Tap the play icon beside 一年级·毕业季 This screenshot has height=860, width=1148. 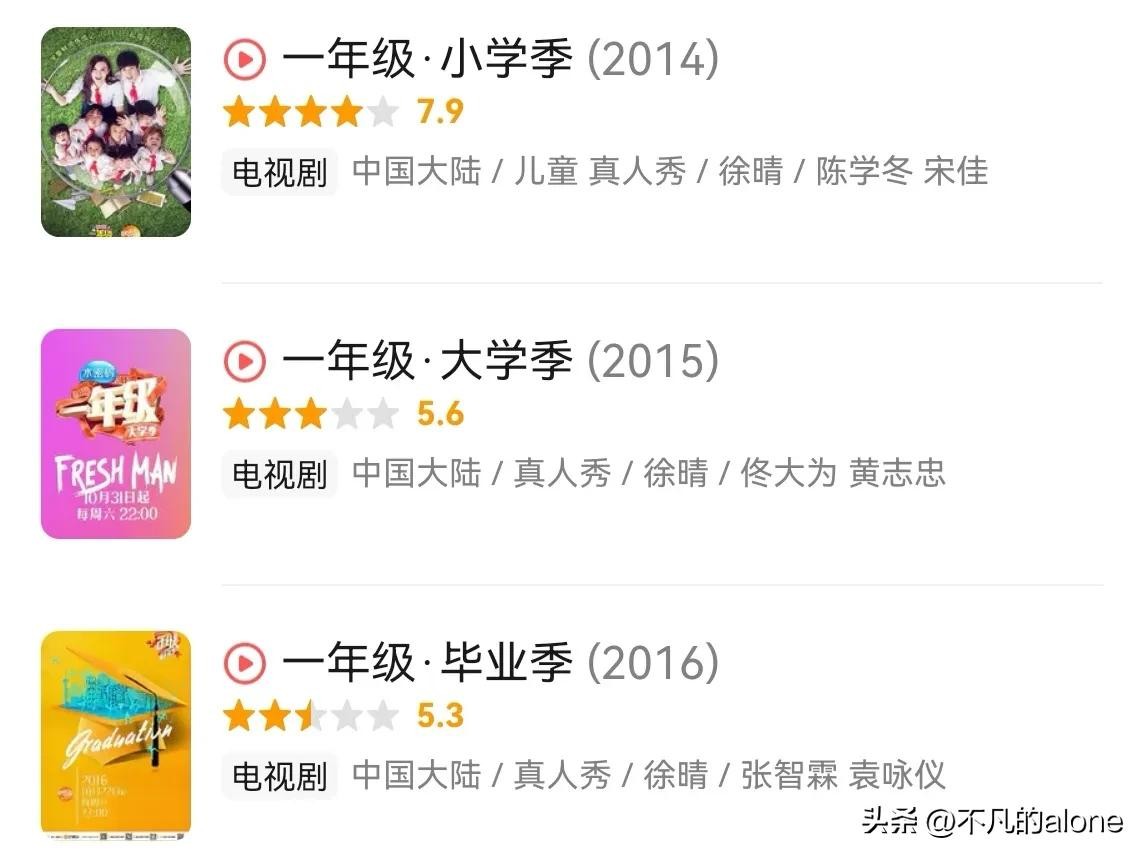pos(245,663)
